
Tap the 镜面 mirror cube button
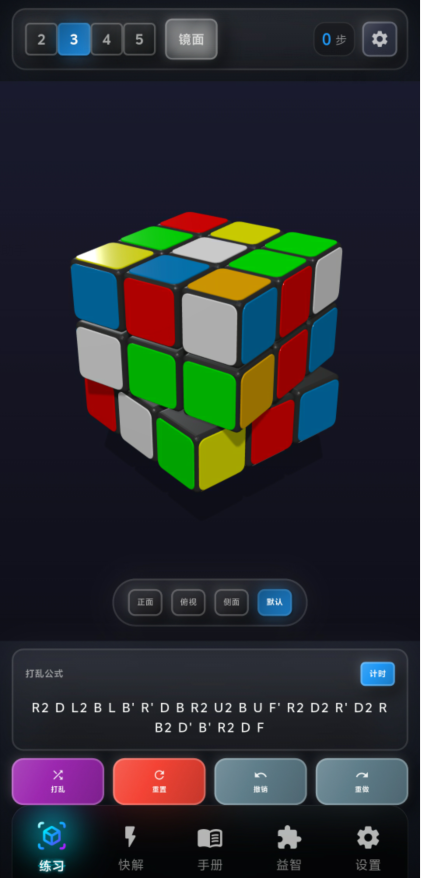click(191, 39)
